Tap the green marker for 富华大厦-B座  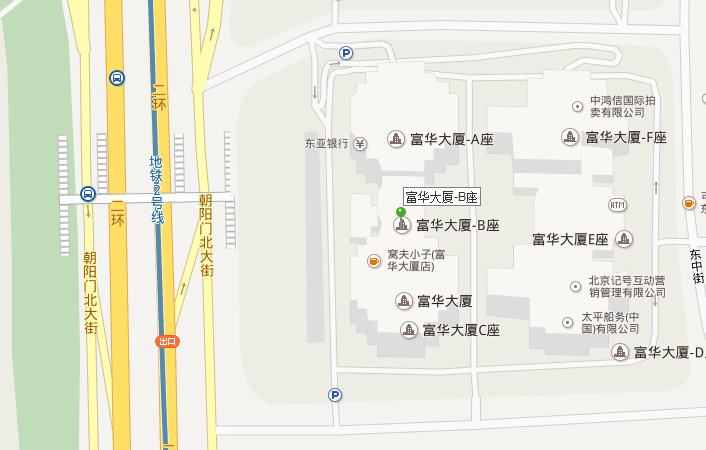coord(401,212)
